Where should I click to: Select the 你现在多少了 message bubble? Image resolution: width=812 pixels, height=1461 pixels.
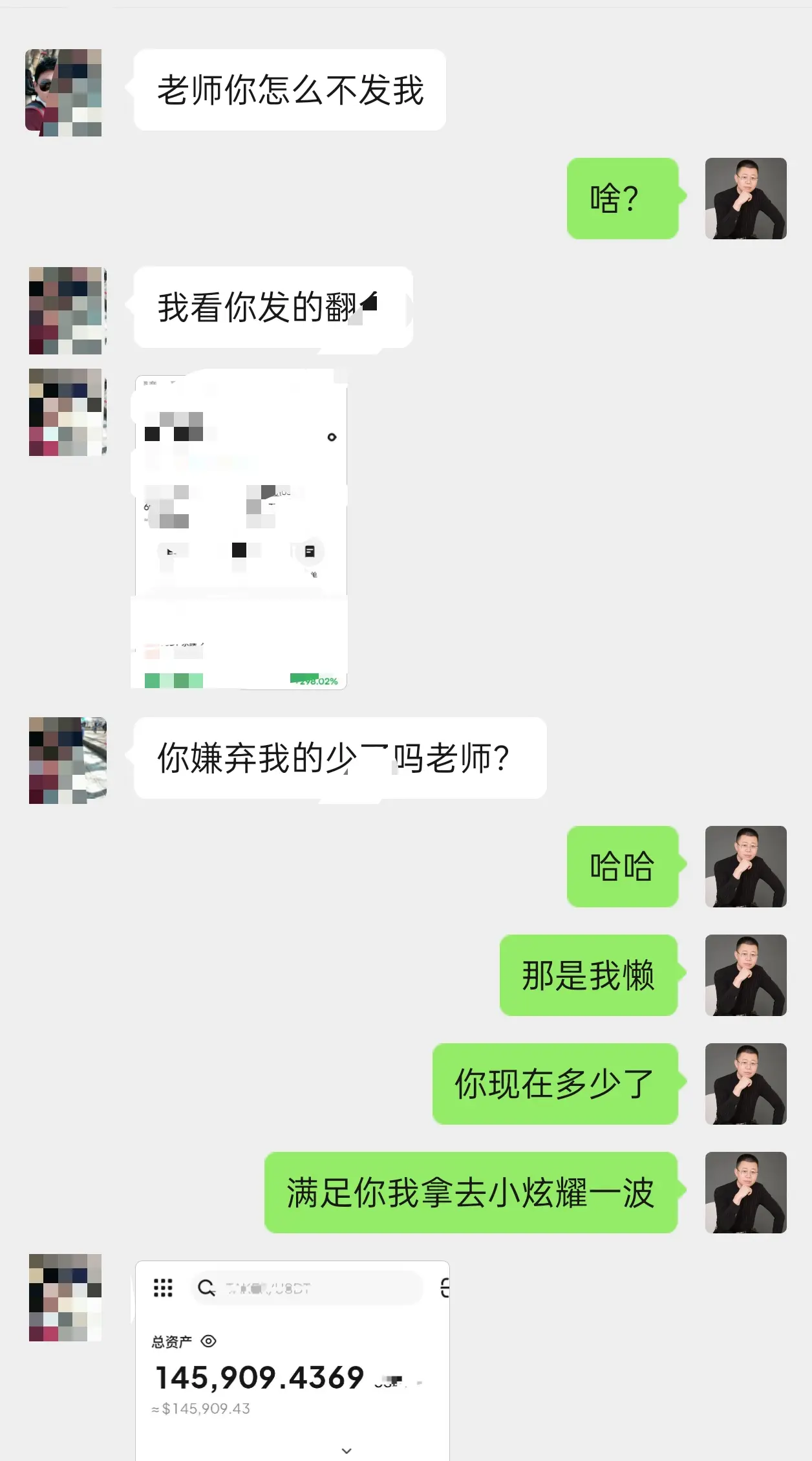coord(555,1083)
